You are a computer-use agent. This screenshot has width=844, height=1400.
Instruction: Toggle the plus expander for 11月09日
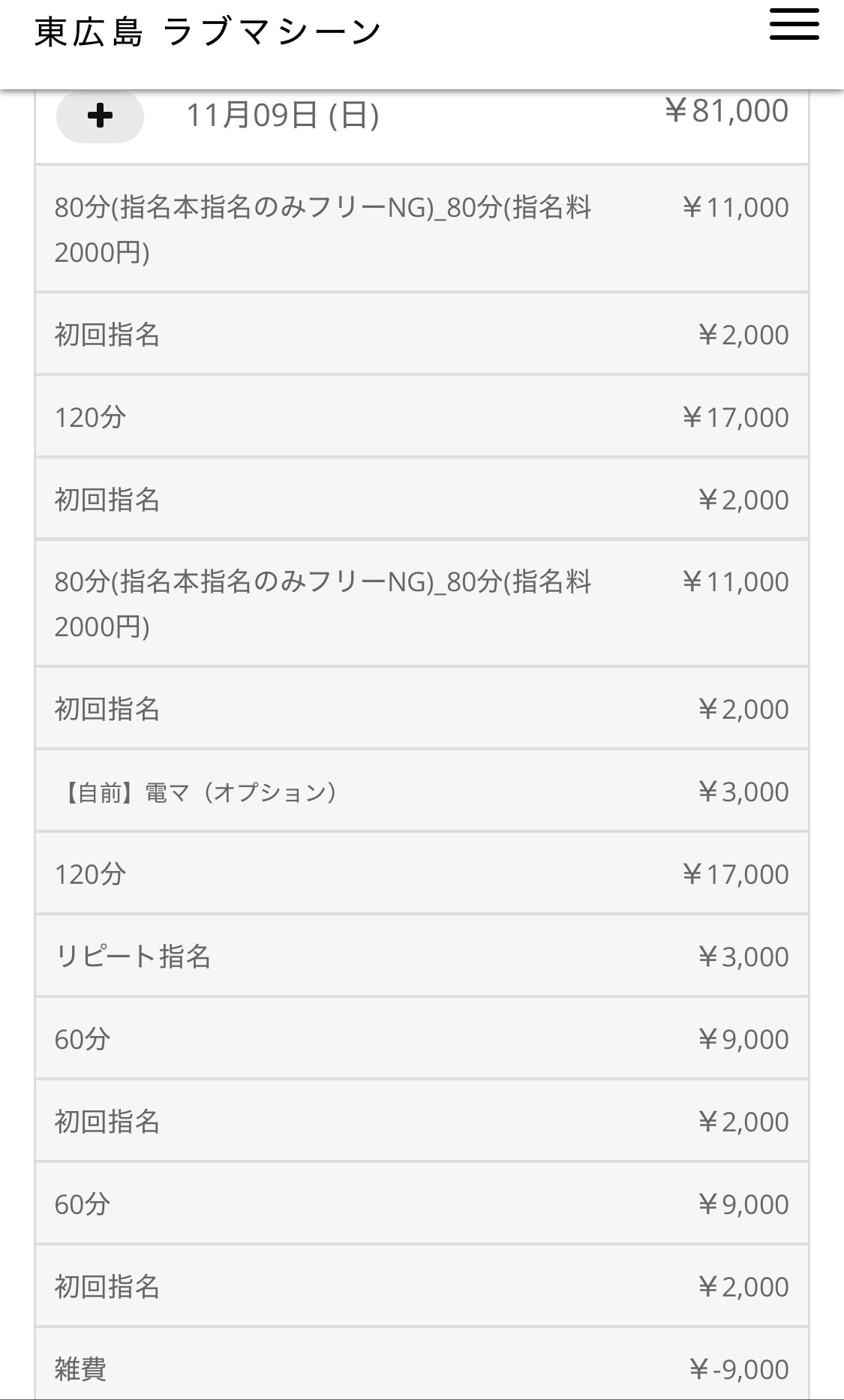pos(100,116)
